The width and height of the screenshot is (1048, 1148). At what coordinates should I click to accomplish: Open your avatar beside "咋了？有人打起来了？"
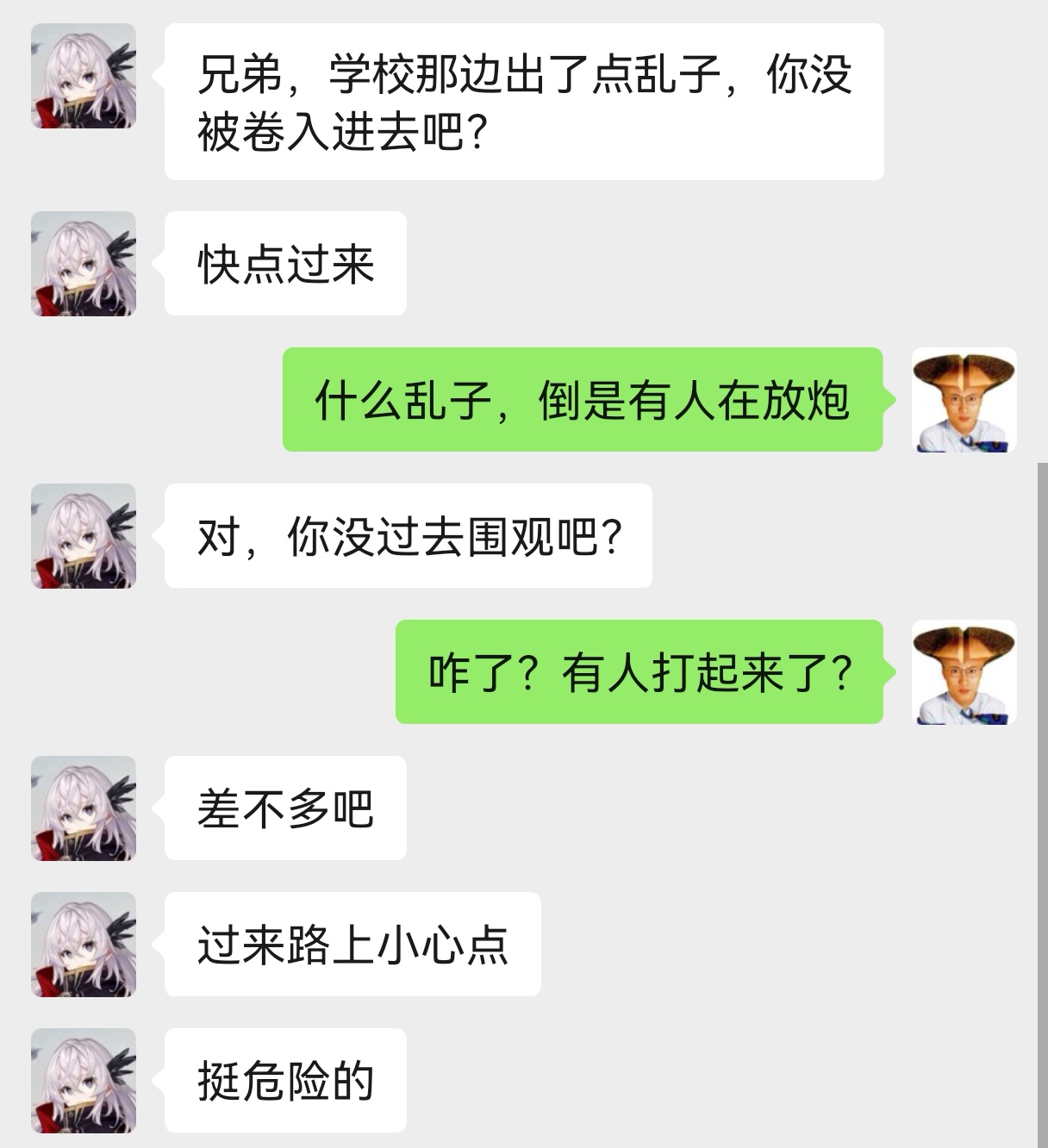(x=964, y=671)
